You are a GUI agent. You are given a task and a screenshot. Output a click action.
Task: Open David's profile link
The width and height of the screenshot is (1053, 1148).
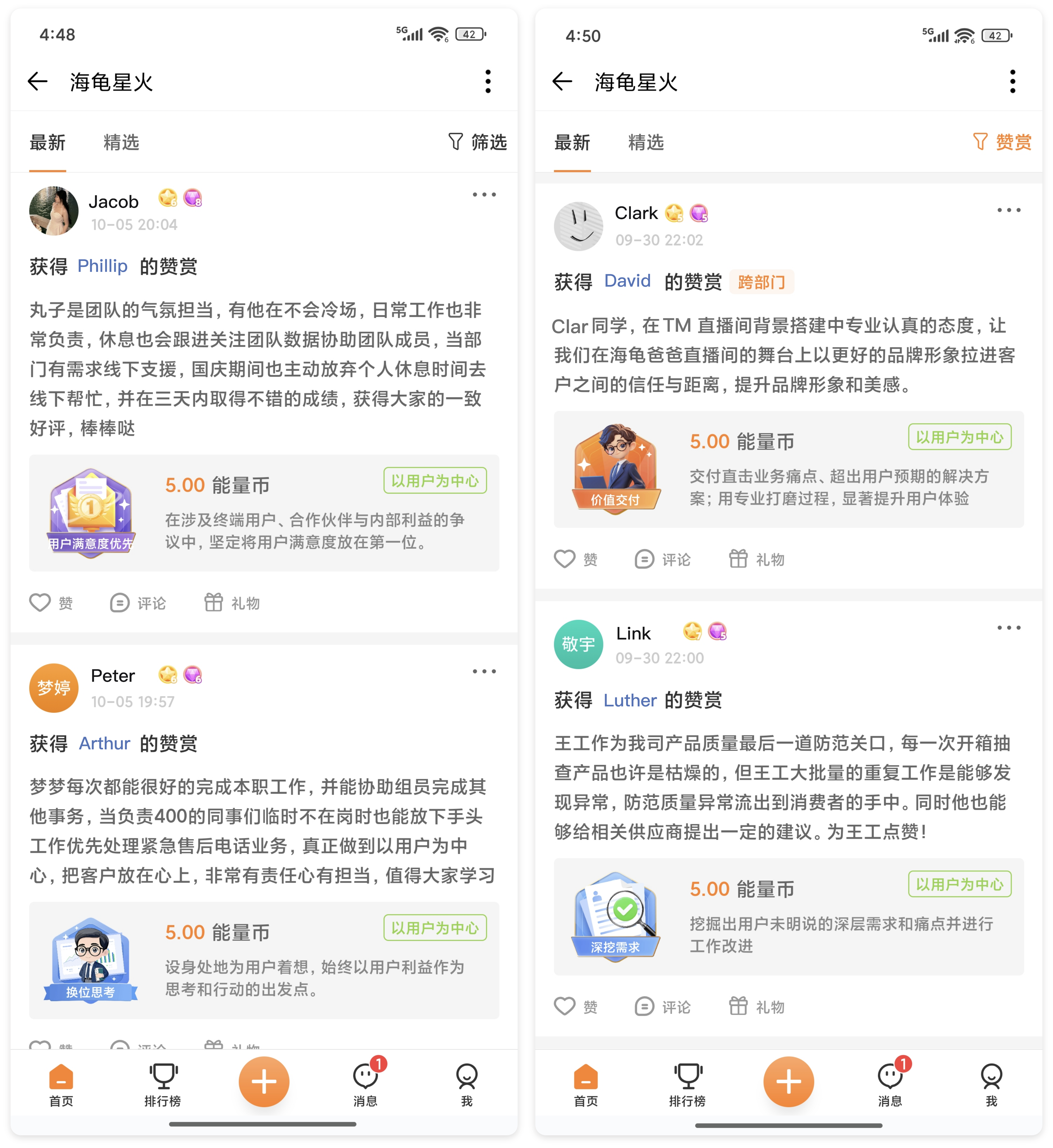627,281
